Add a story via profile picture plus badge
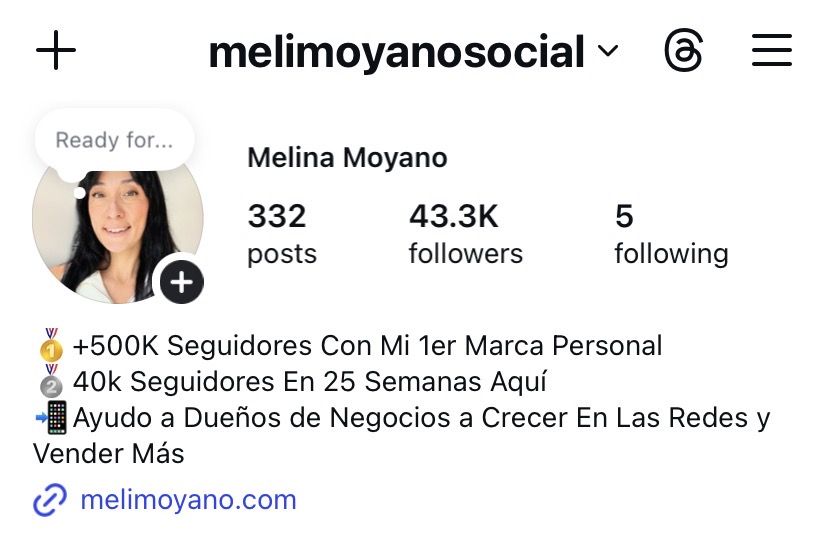Viewport: 828px width, 535px height. pyautogui.click(x=181, y=282)
